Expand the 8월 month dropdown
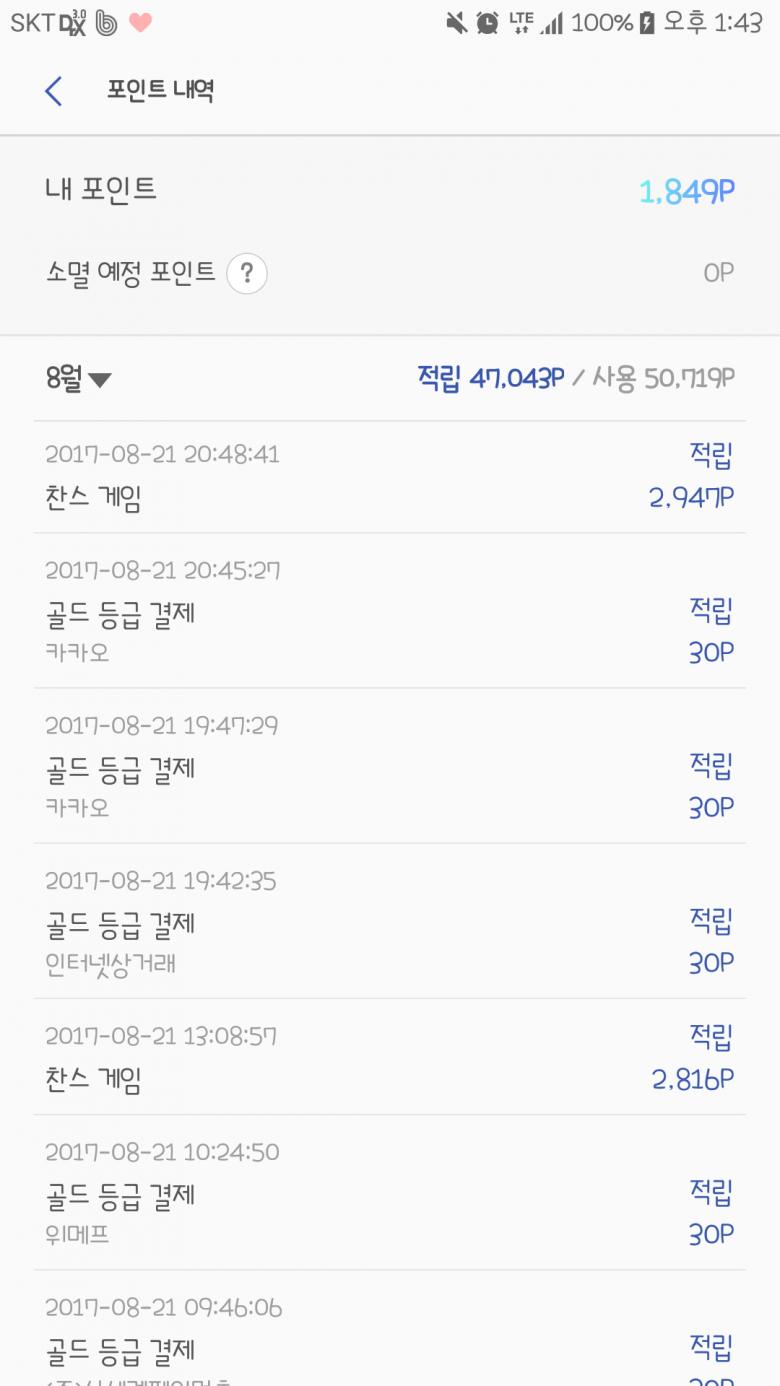This screenshot has width=780, height=1386. click(x=79, y=379)
